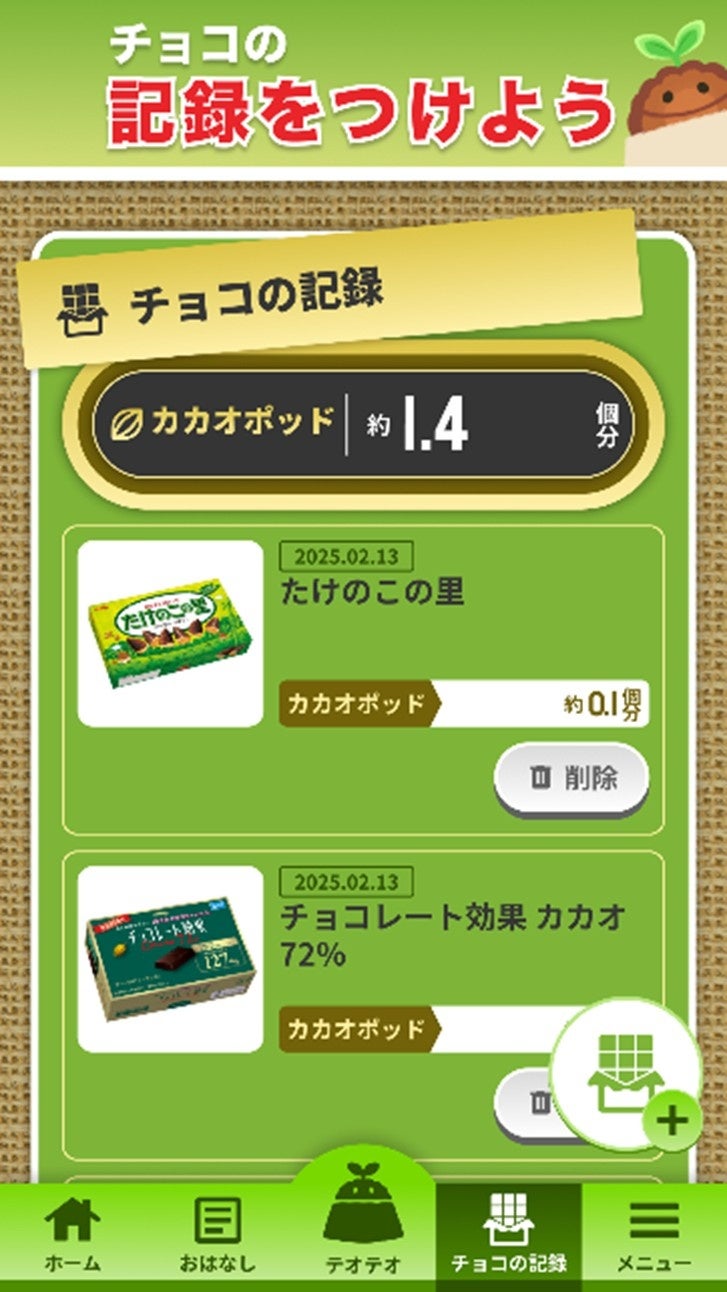The image size is (727, 1292).
Task: Open the チョコレート効果 カカオ72% product image
Action: click(171, 959)
